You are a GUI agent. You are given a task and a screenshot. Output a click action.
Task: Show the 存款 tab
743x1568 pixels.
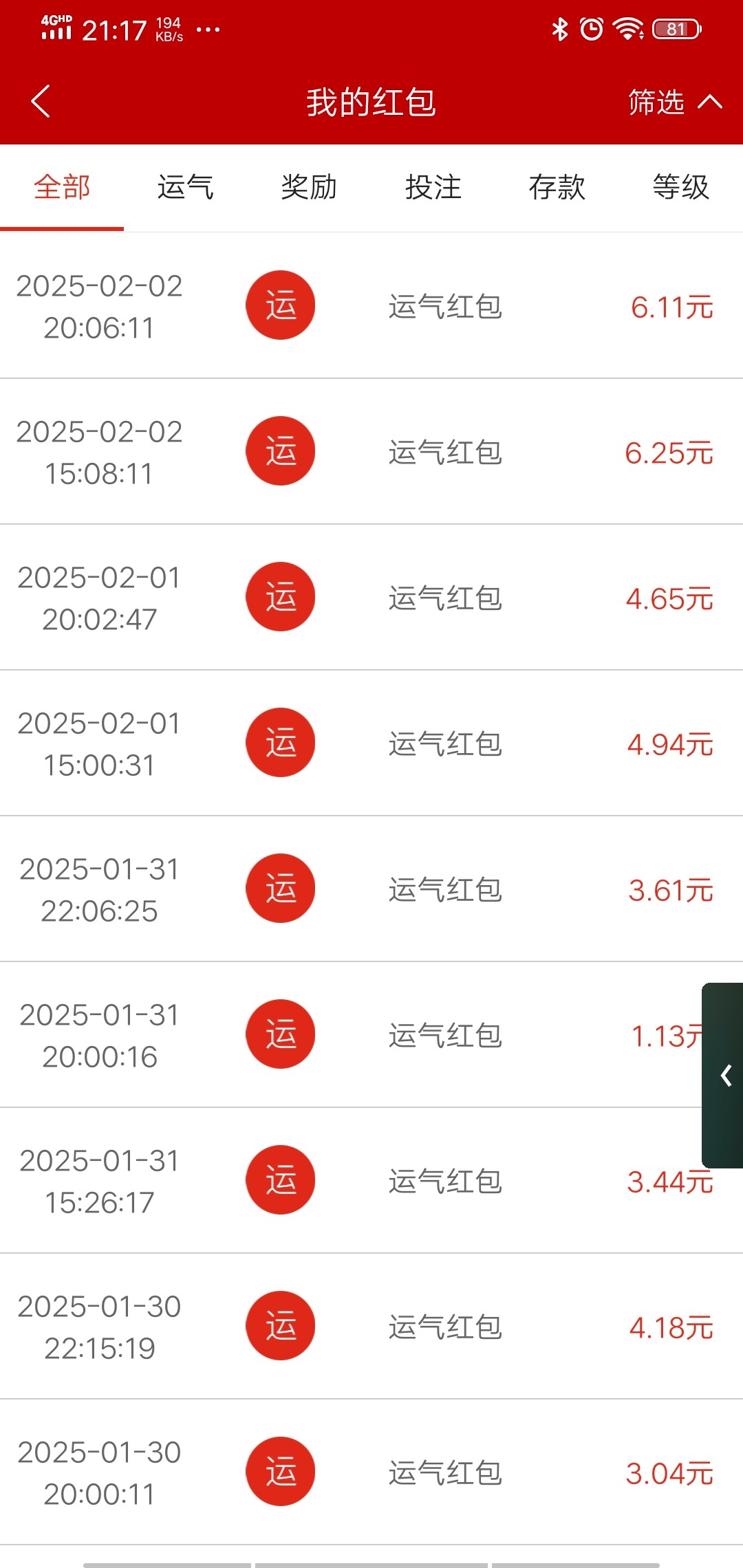pos(557,187)
